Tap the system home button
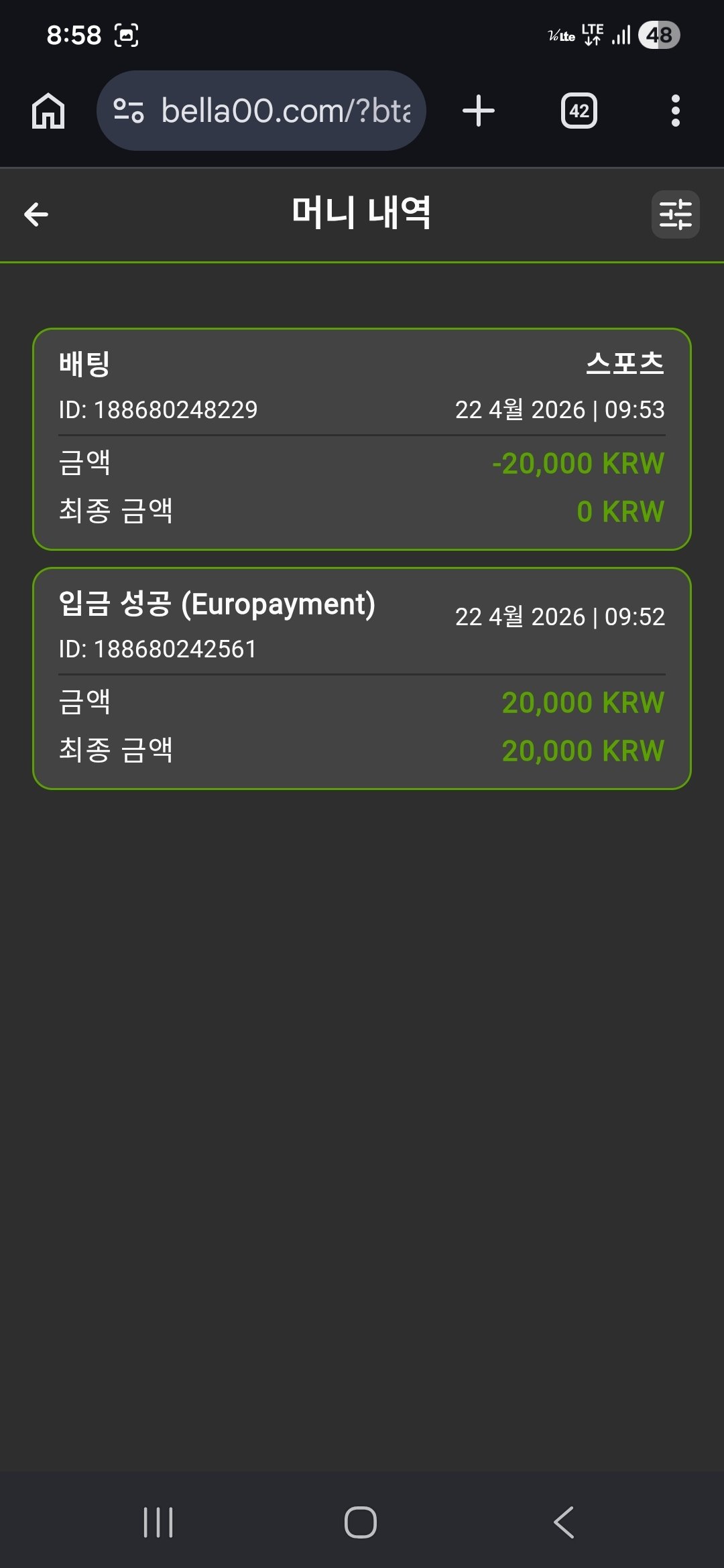Viewport: 724px width, 1568px height. coord(361,1522)
